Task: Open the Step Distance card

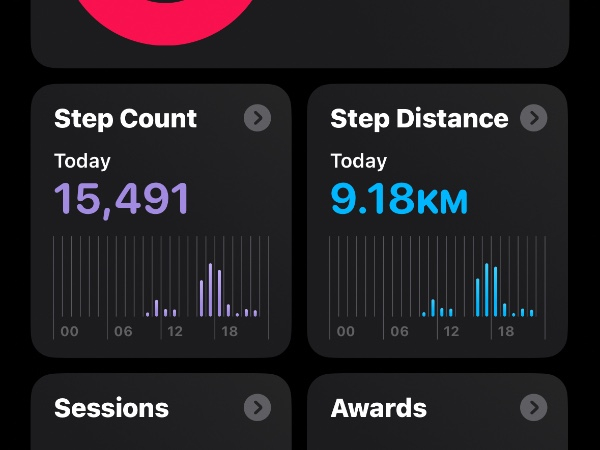Action: 437,220
